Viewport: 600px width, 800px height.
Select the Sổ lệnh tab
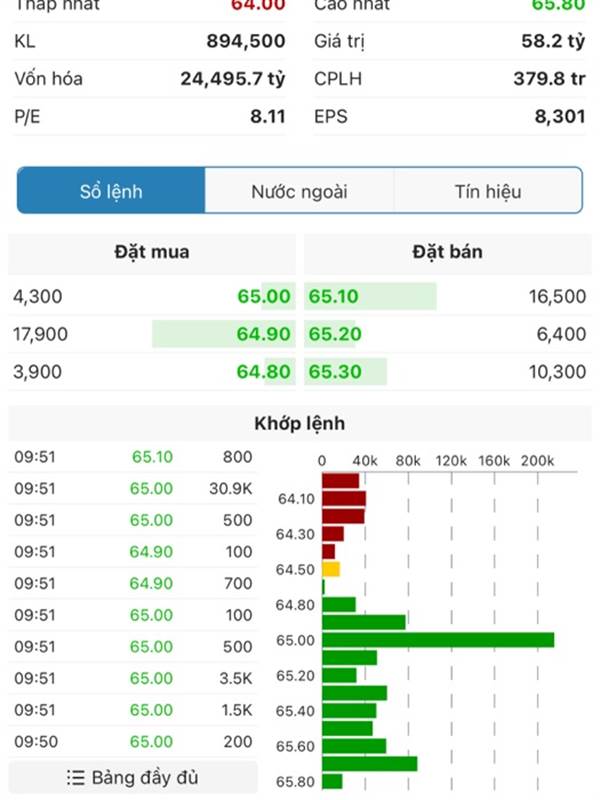pos(111,191)
